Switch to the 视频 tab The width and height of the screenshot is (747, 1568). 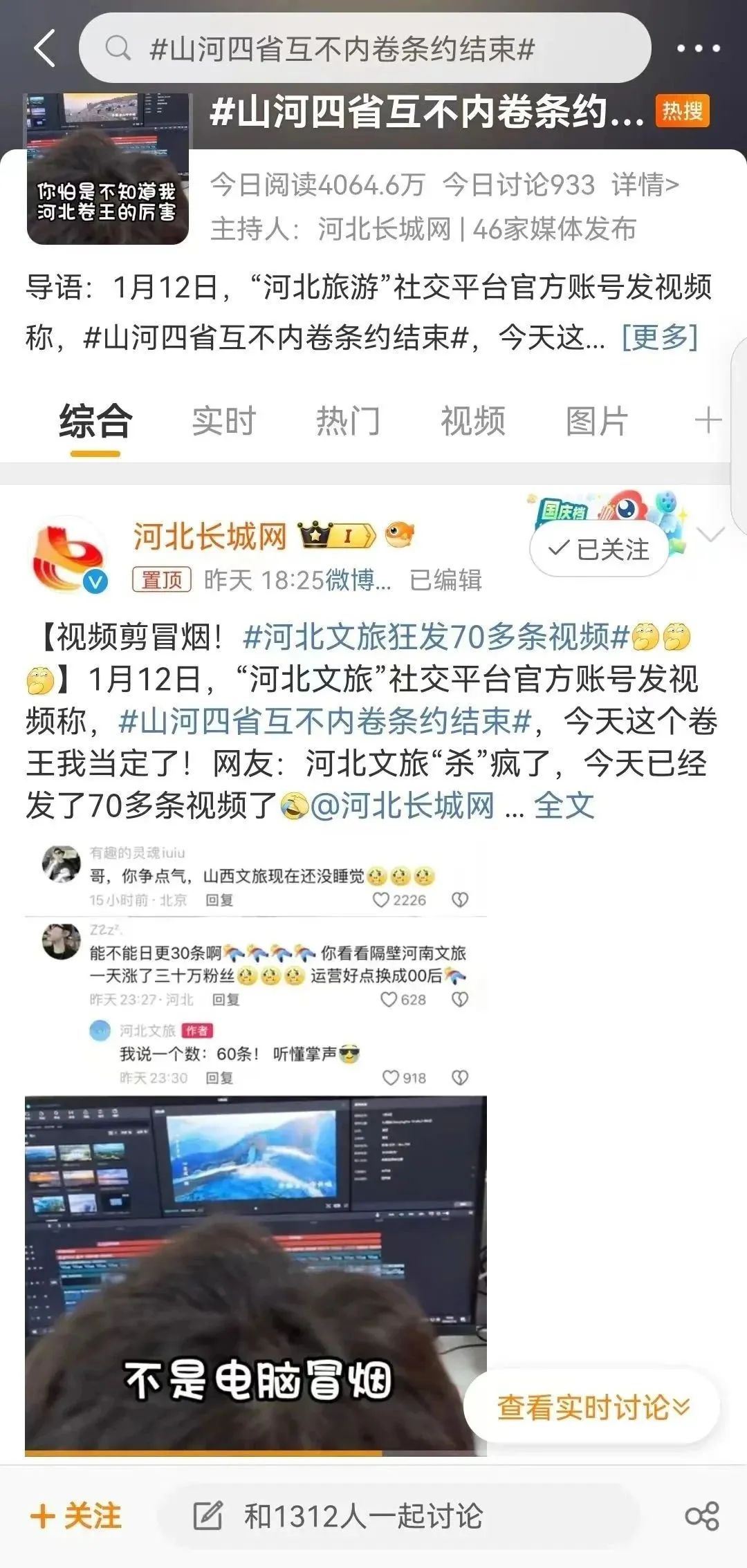click(x=473, y=421)
